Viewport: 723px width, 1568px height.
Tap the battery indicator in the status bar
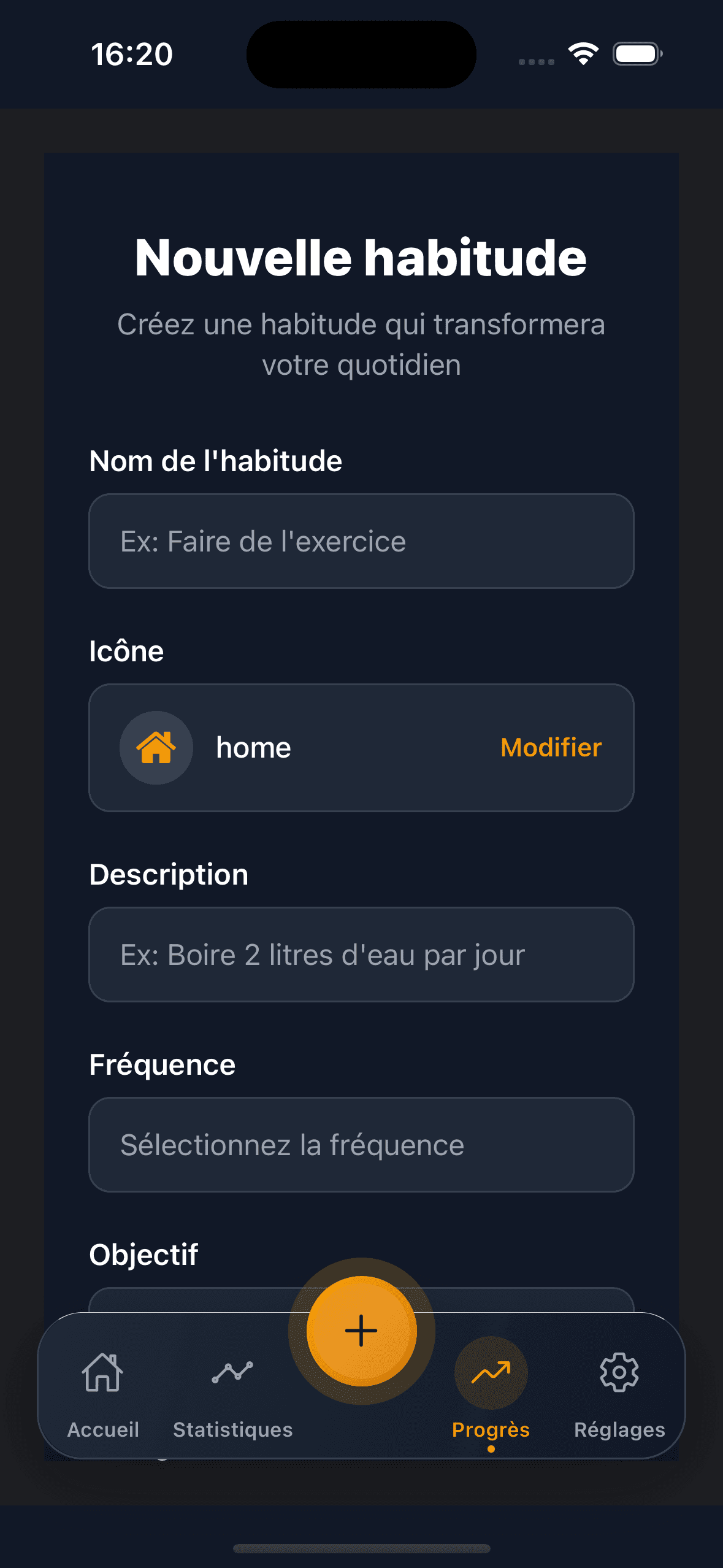click(636, 54)
